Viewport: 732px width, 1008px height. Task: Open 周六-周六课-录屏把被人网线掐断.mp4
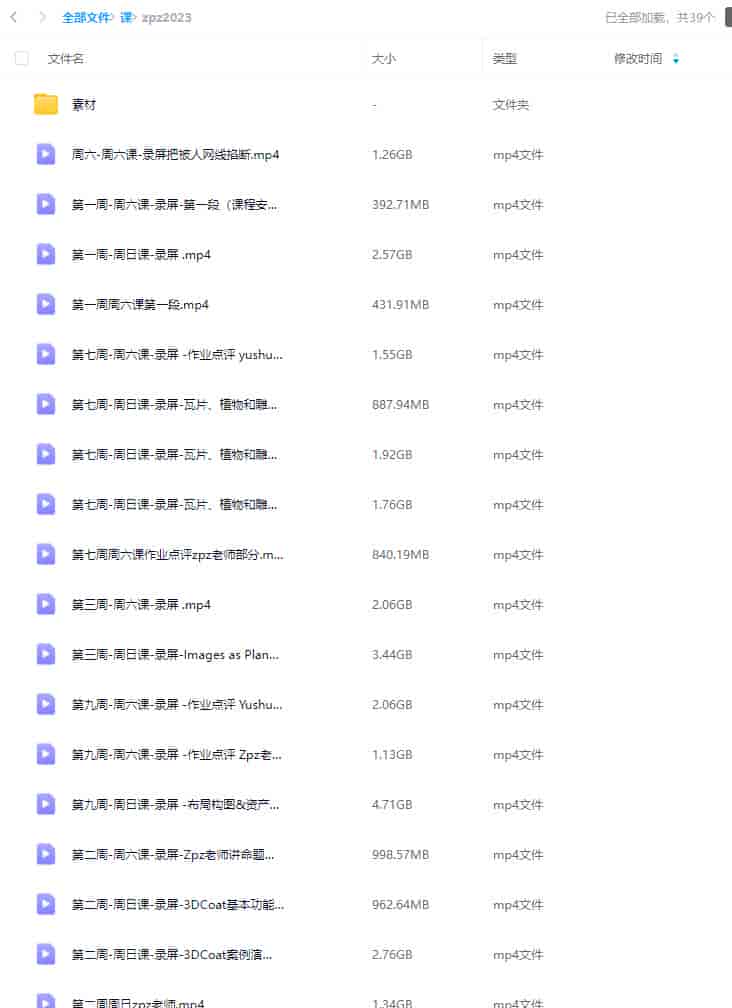click(x=175, y=155)
